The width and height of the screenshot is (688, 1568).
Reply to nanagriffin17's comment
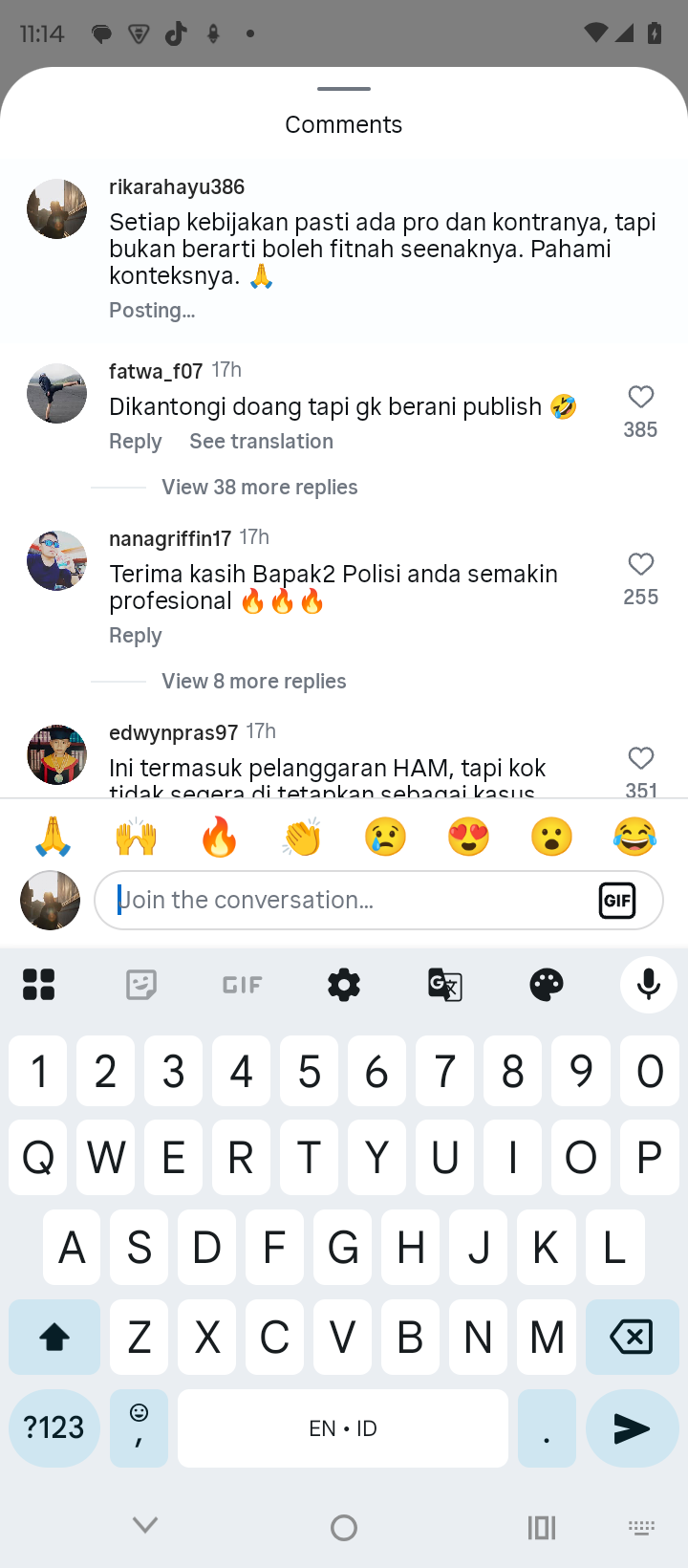click(135, 636)
